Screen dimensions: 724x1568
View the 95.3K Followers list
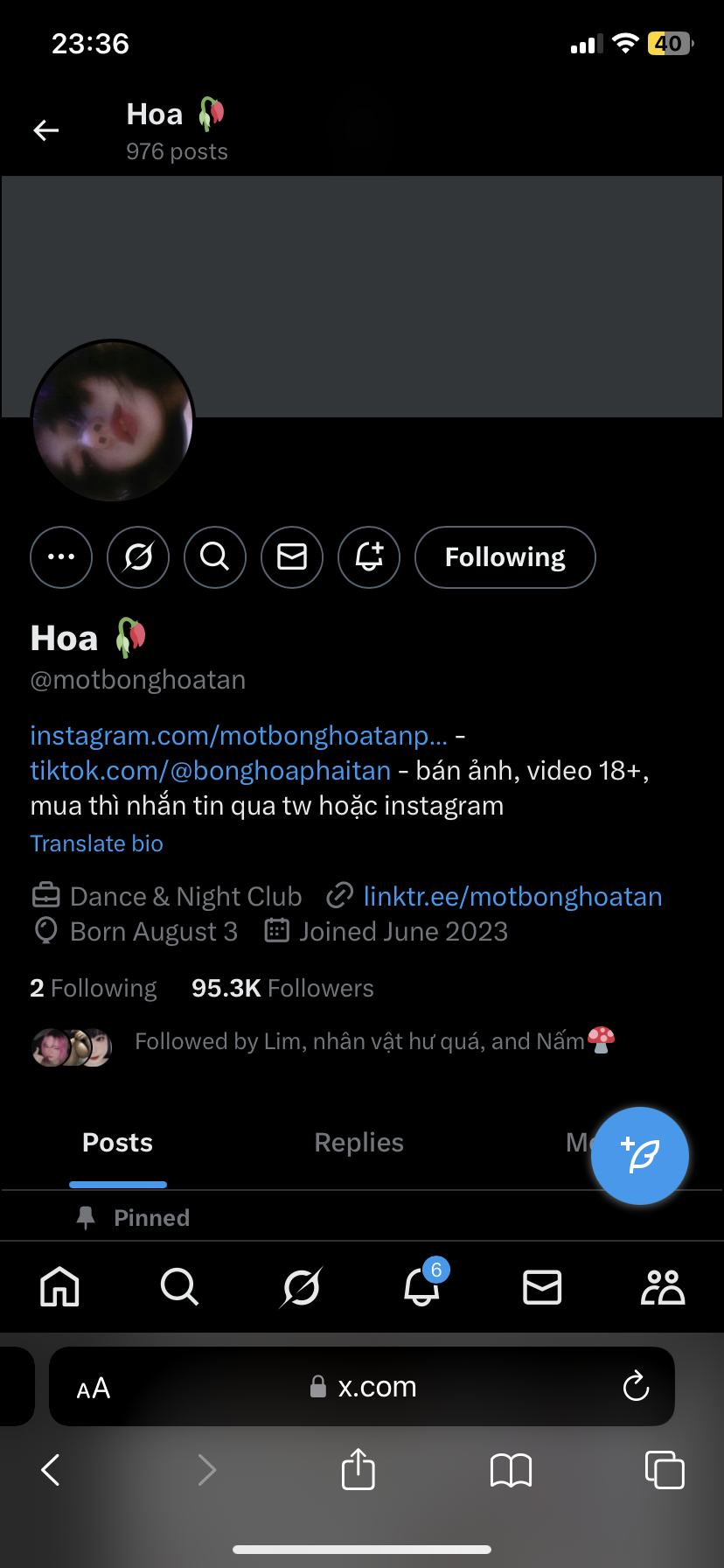coord(282,988)
